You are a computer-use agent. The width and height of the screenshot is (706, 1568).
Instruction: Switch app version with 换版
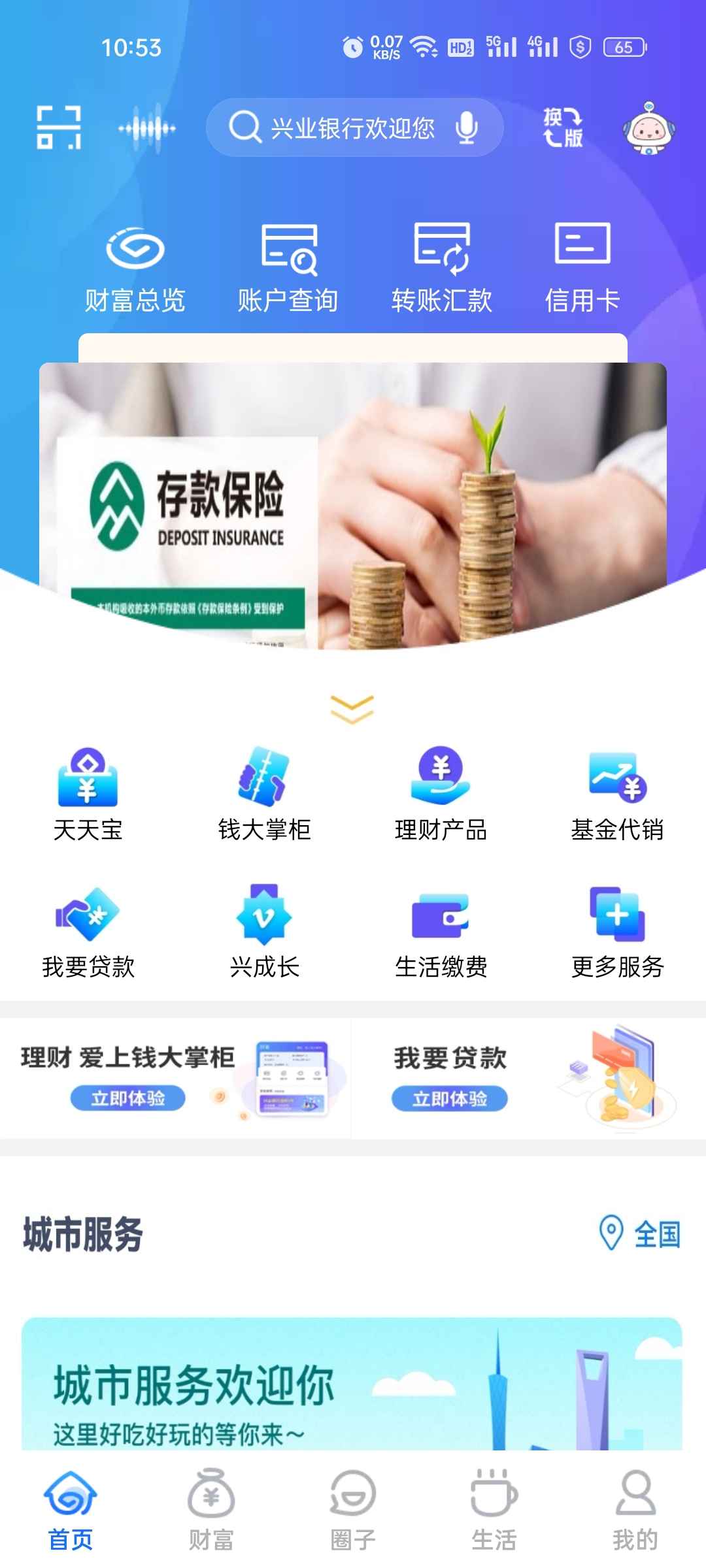563,127
